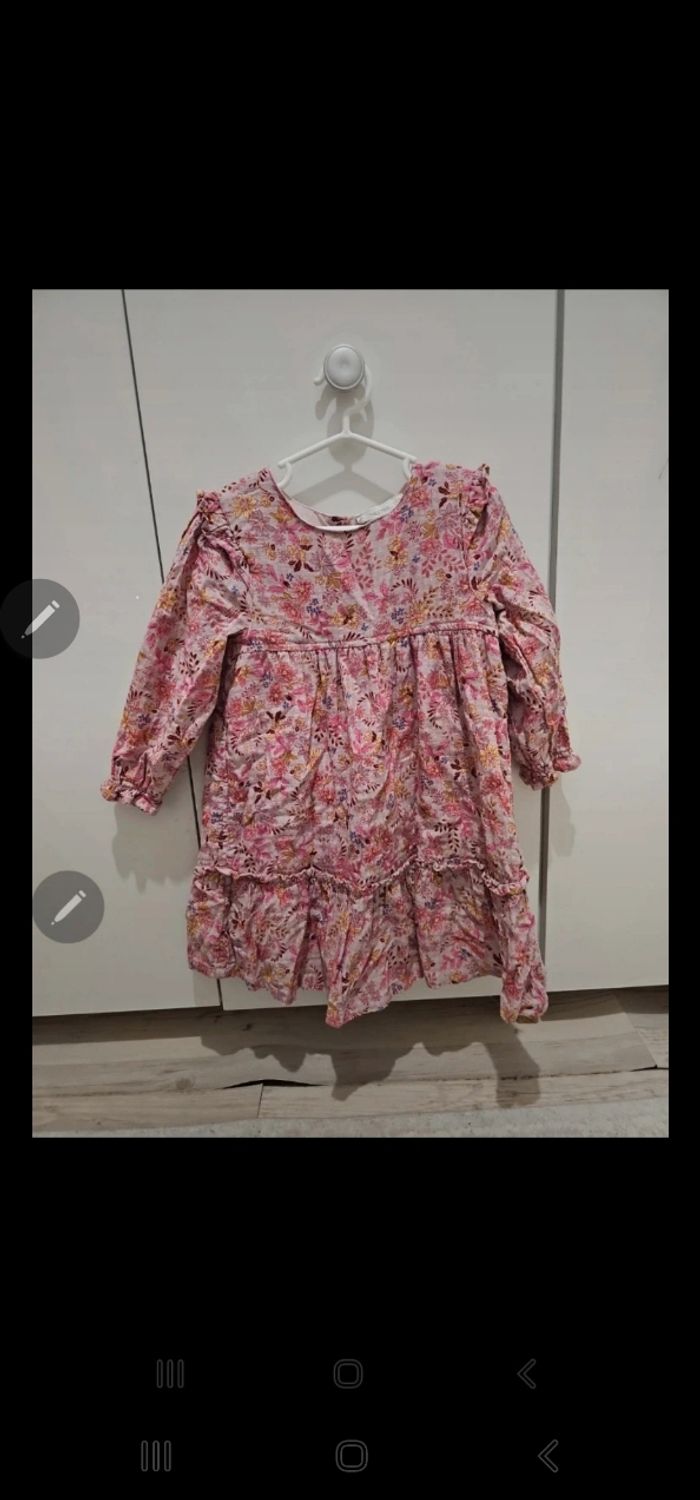The image size is (700, 1500).
Task: Return home via the system navigation bar
Action: coord(351,1455)
